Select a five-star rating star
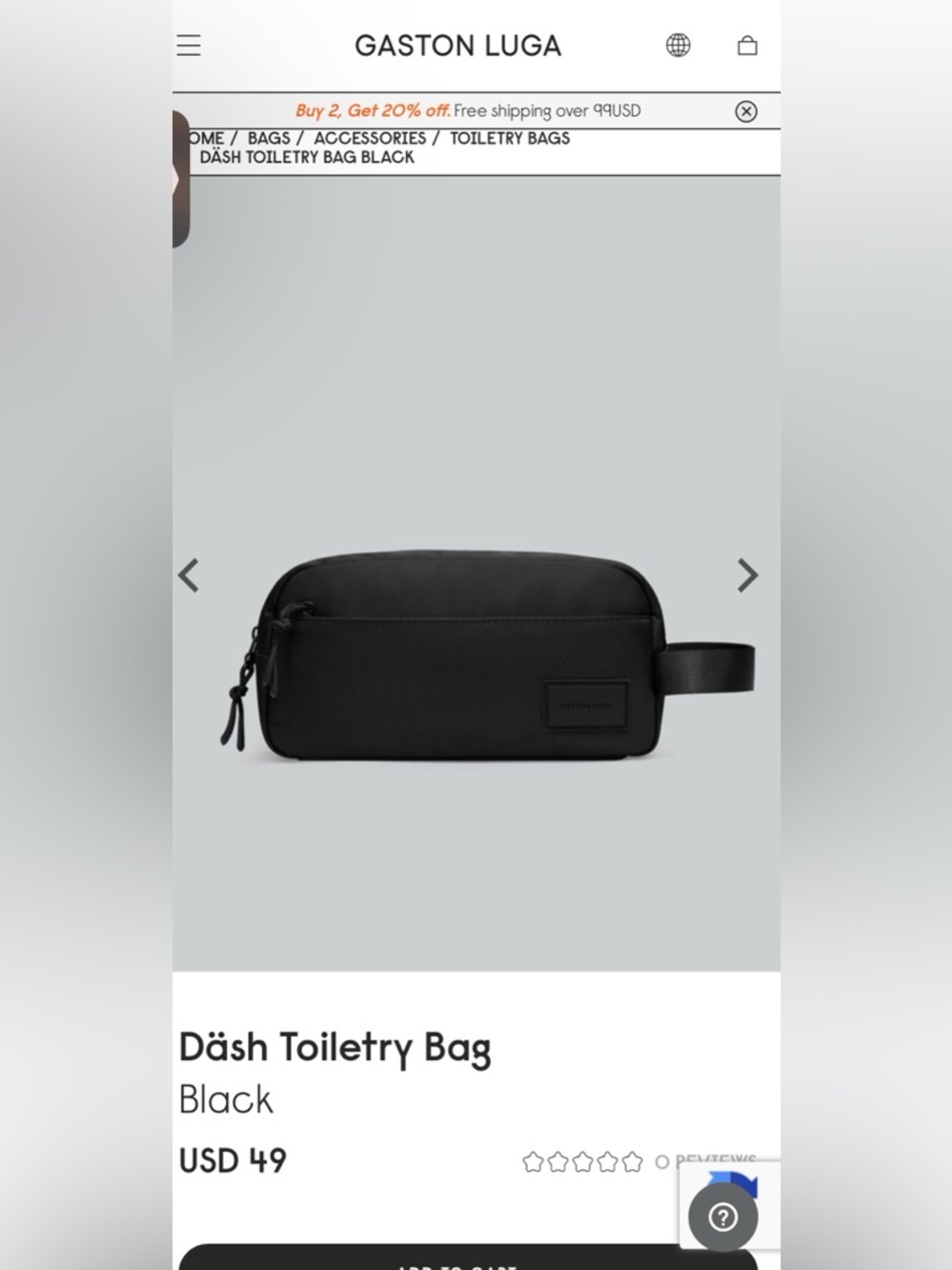Image resolution: width=952 pixels, height=1270 pixels. 632,1161
